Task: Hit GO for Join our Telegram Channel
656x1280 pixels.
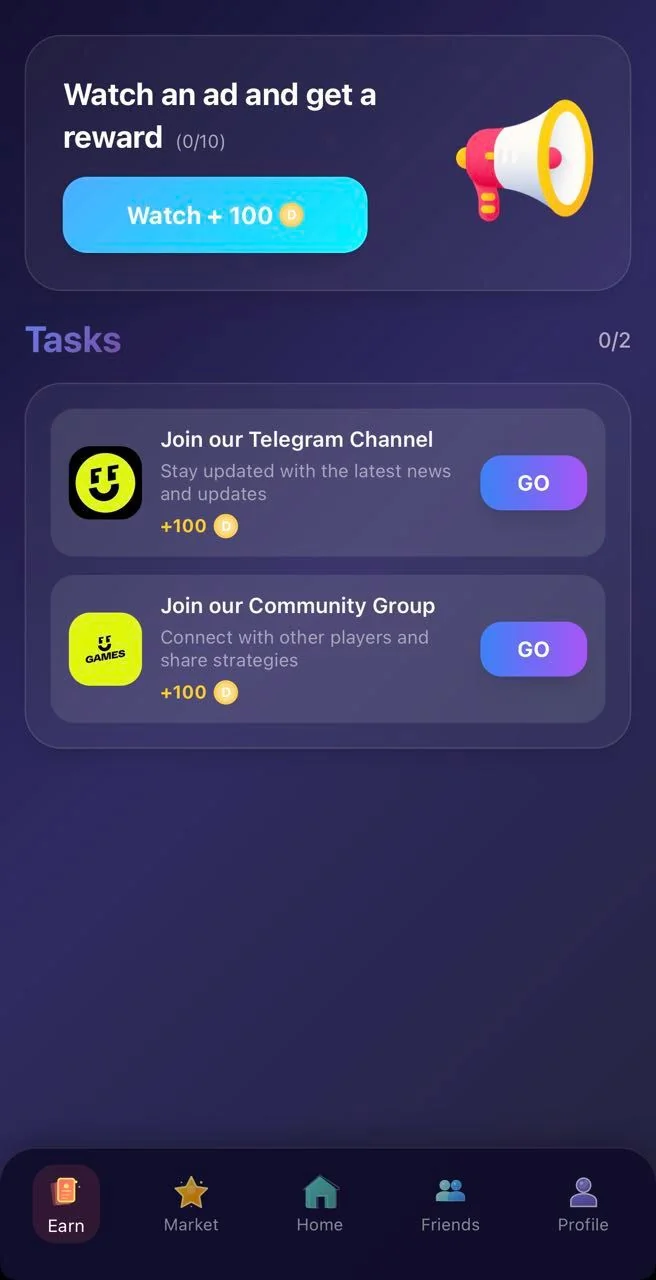Action: (533, 483)
